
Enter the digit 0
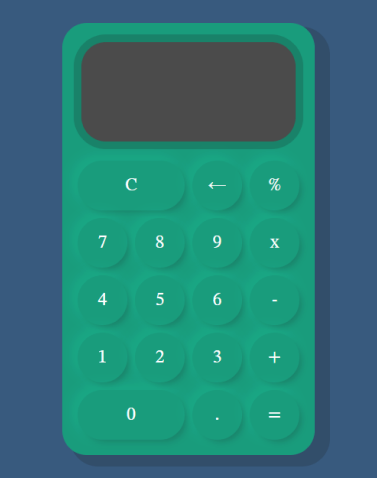[131, 415]
